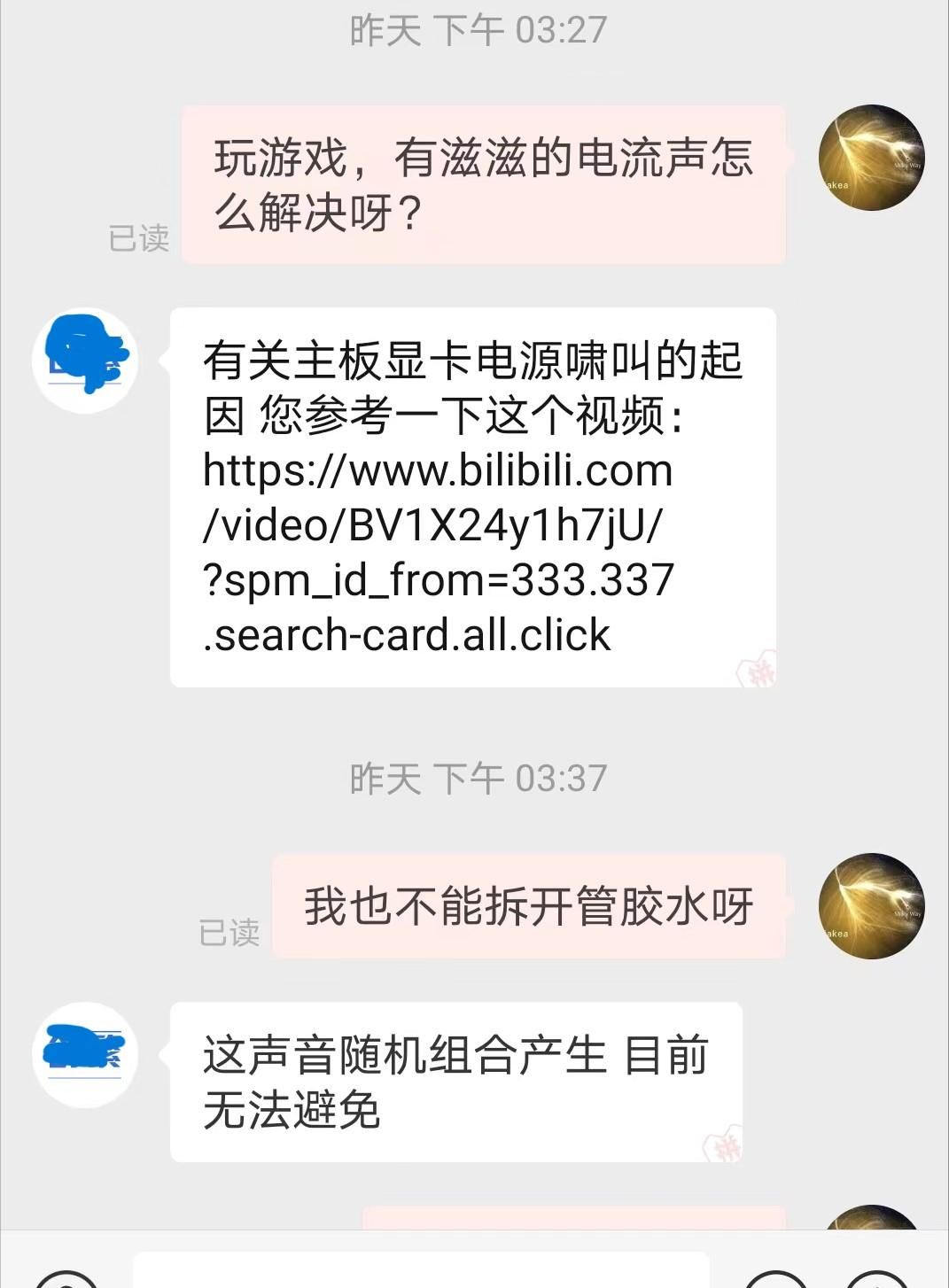Tap the '我也不能拆开管胶水呀' message bubble
Image resolution: width=949 pixels, height=1288 pixels.
527,904
